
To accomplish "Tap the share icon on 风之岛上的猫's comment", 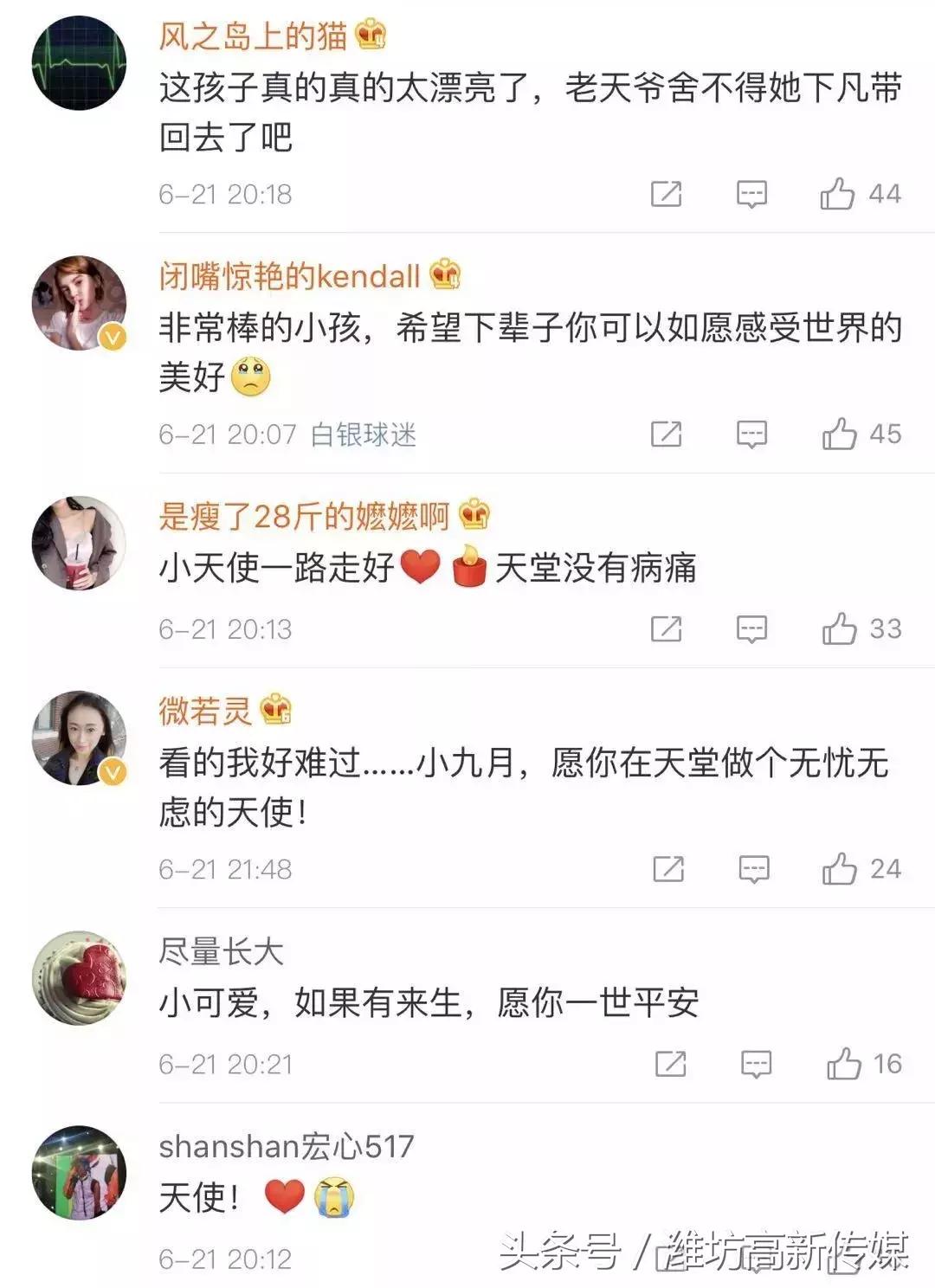I will point(665,194).
